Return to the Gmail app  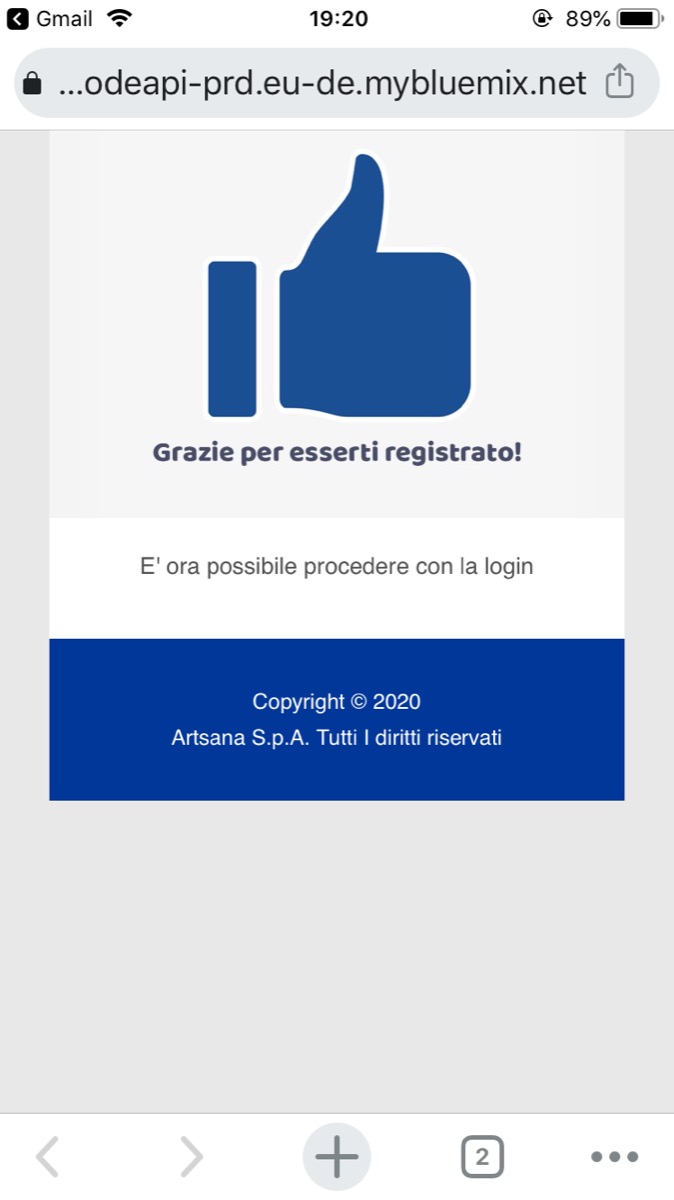[x=50, y=18]
